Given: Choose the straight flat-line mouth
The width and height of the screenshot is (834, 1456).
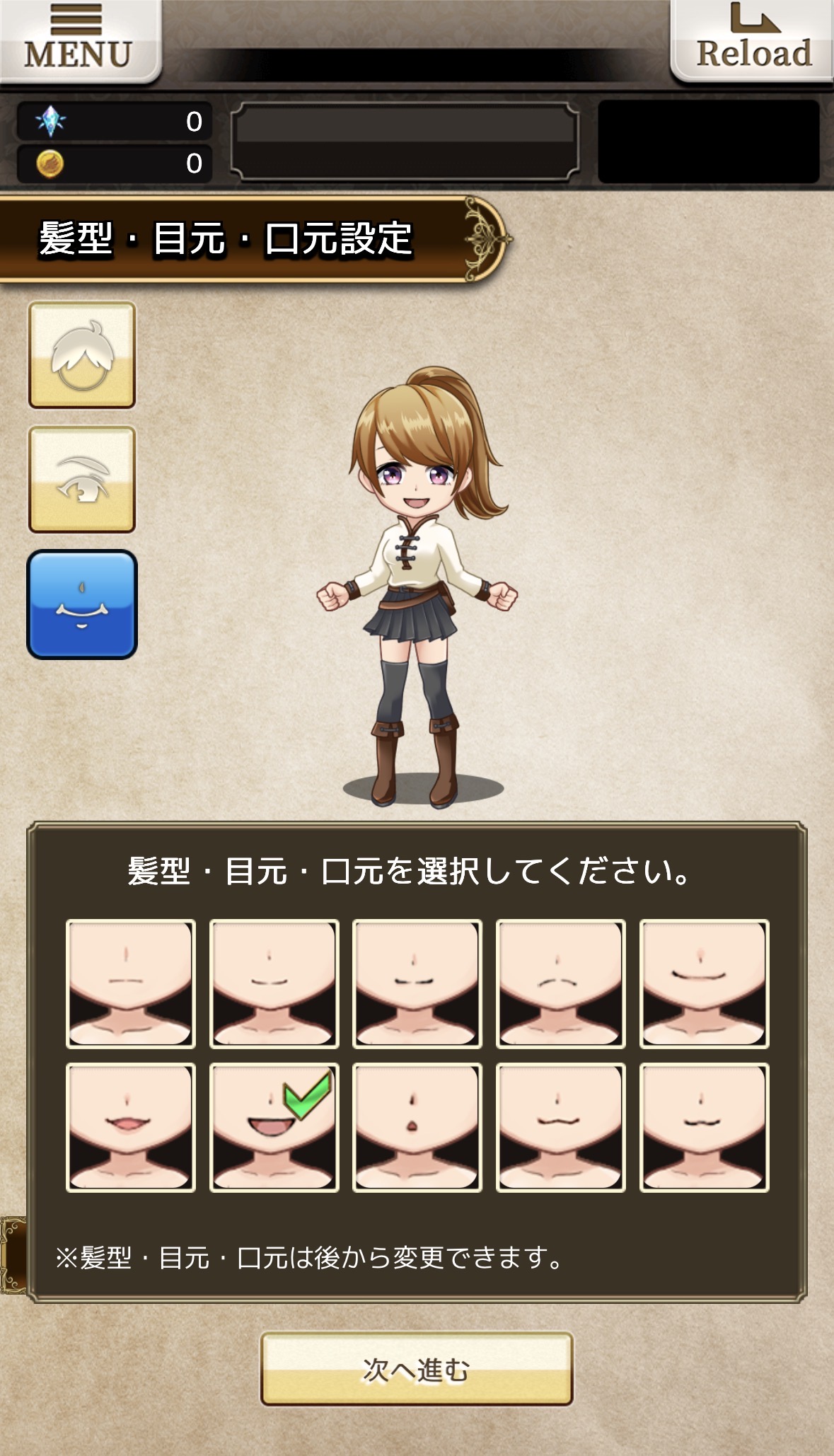Looking at the screenshot, I should click(x=131, y=983).
